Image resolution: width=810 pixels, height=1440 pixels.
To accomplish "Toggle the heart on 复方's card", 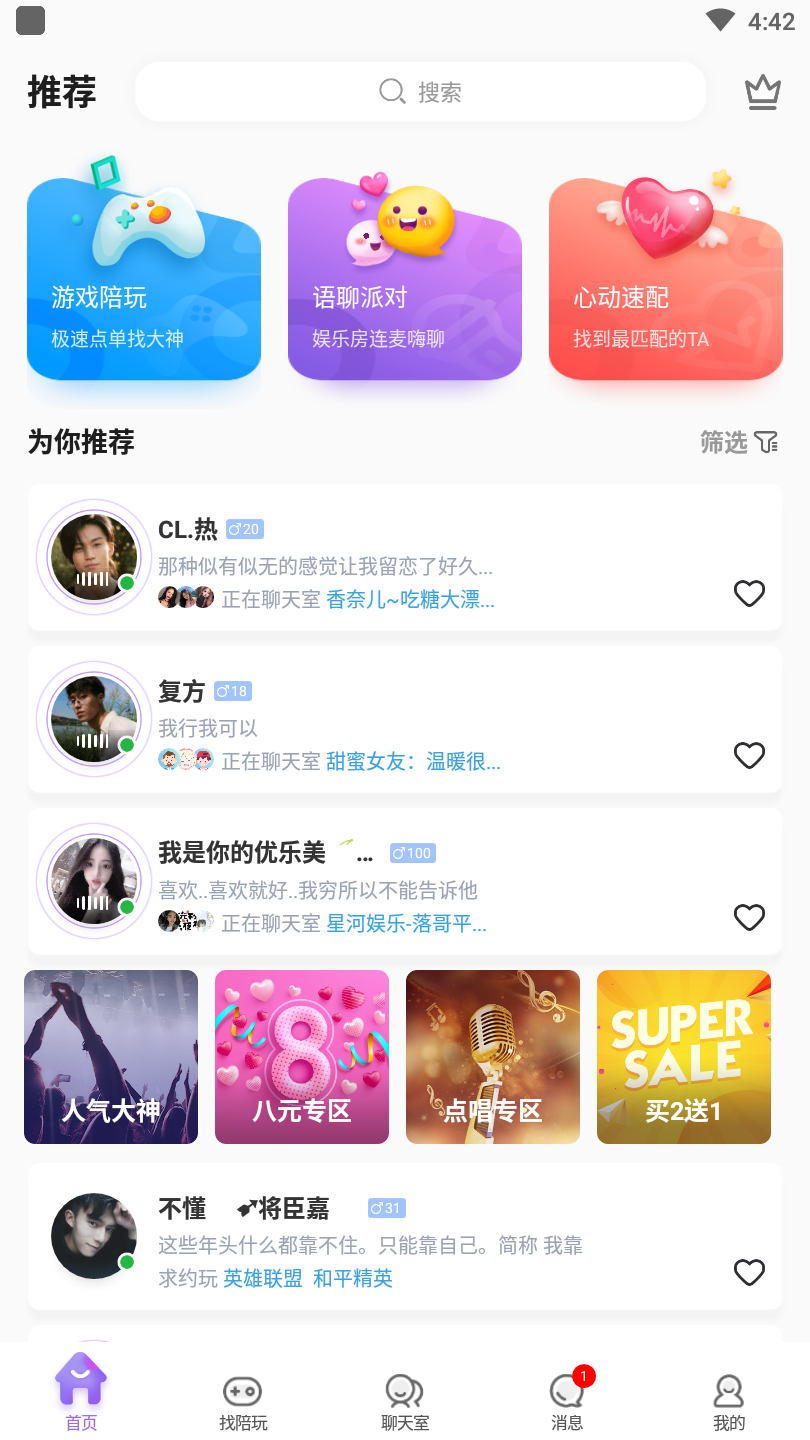I will point(749,756).
